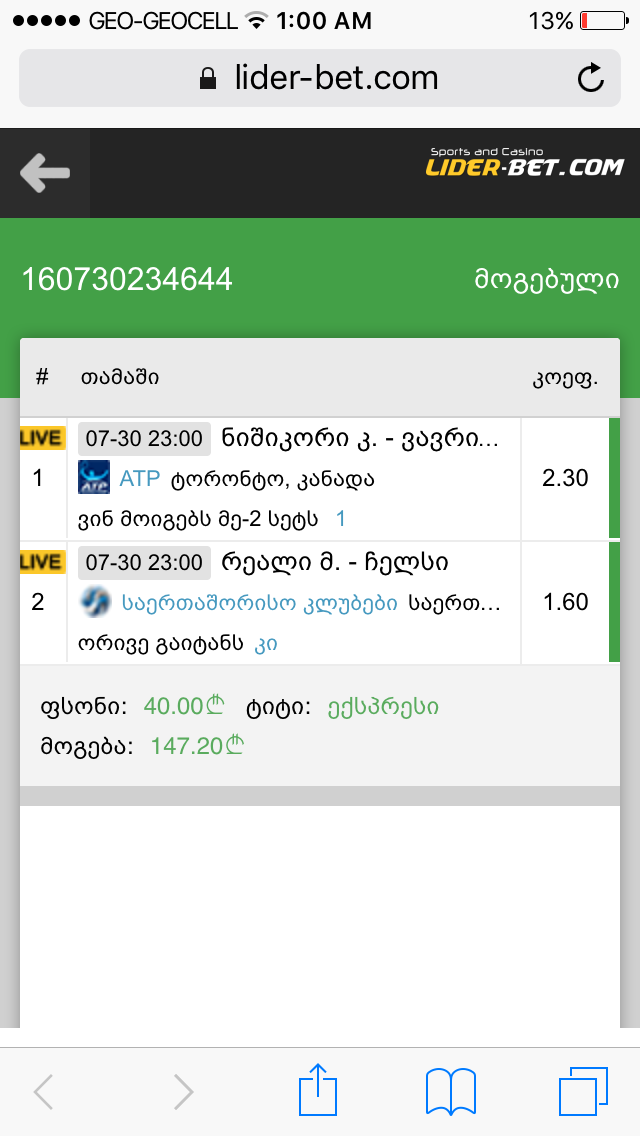Reload the page
This screenshot has width=640, height=1136.
(x=591, y=78)
